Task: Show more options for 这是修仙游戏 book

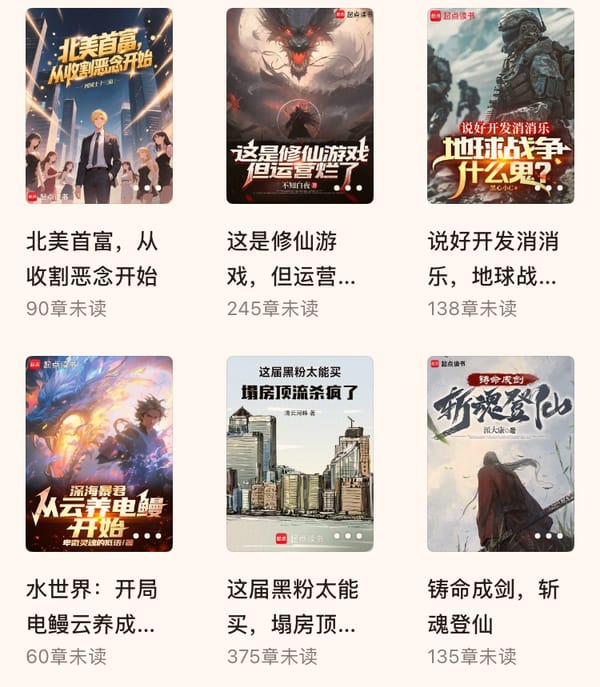Action: (x=349, y=187)
